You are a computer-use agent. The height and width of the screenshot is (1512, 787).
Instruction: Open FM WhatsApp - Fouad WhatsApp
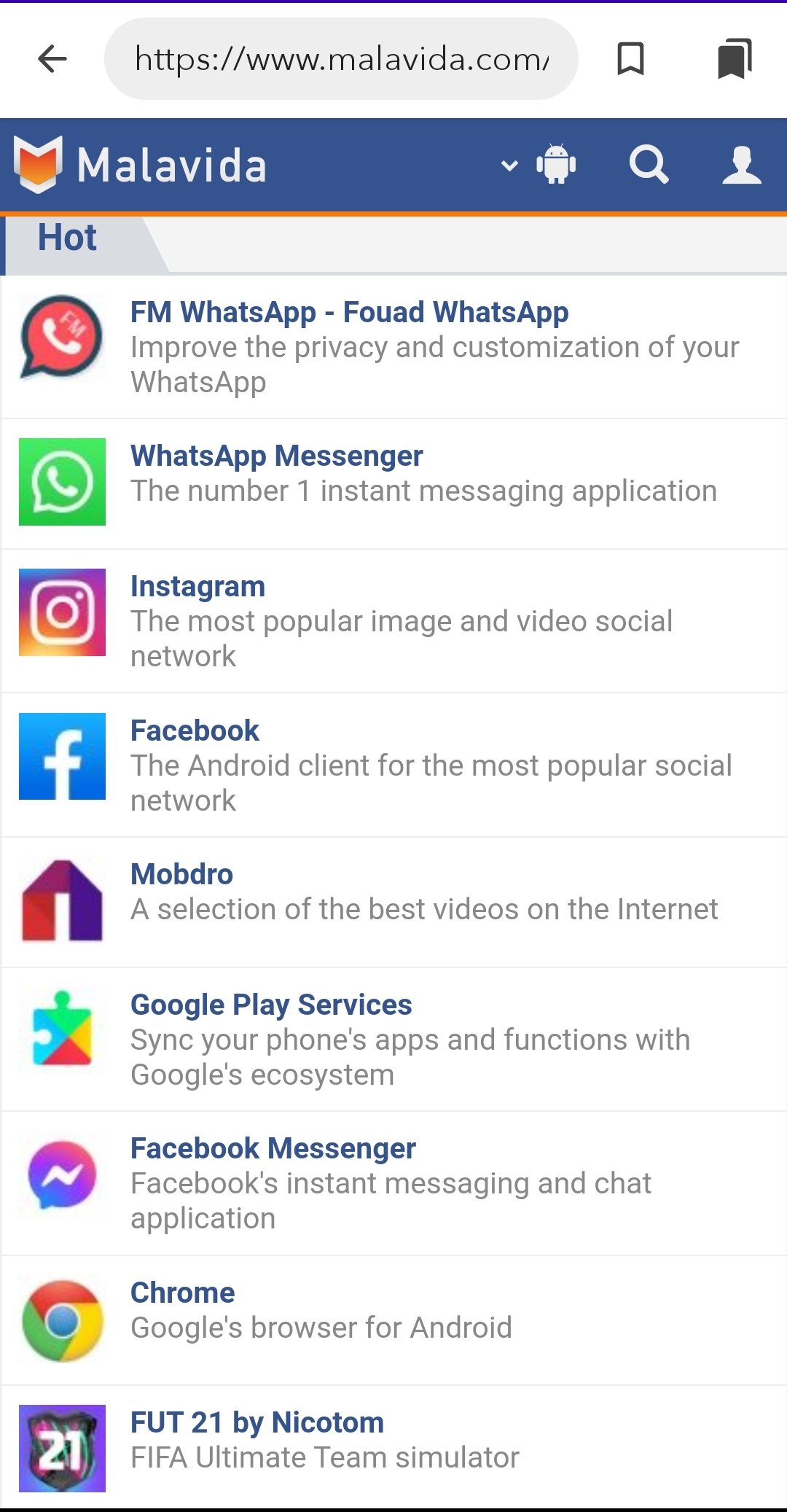393,347
